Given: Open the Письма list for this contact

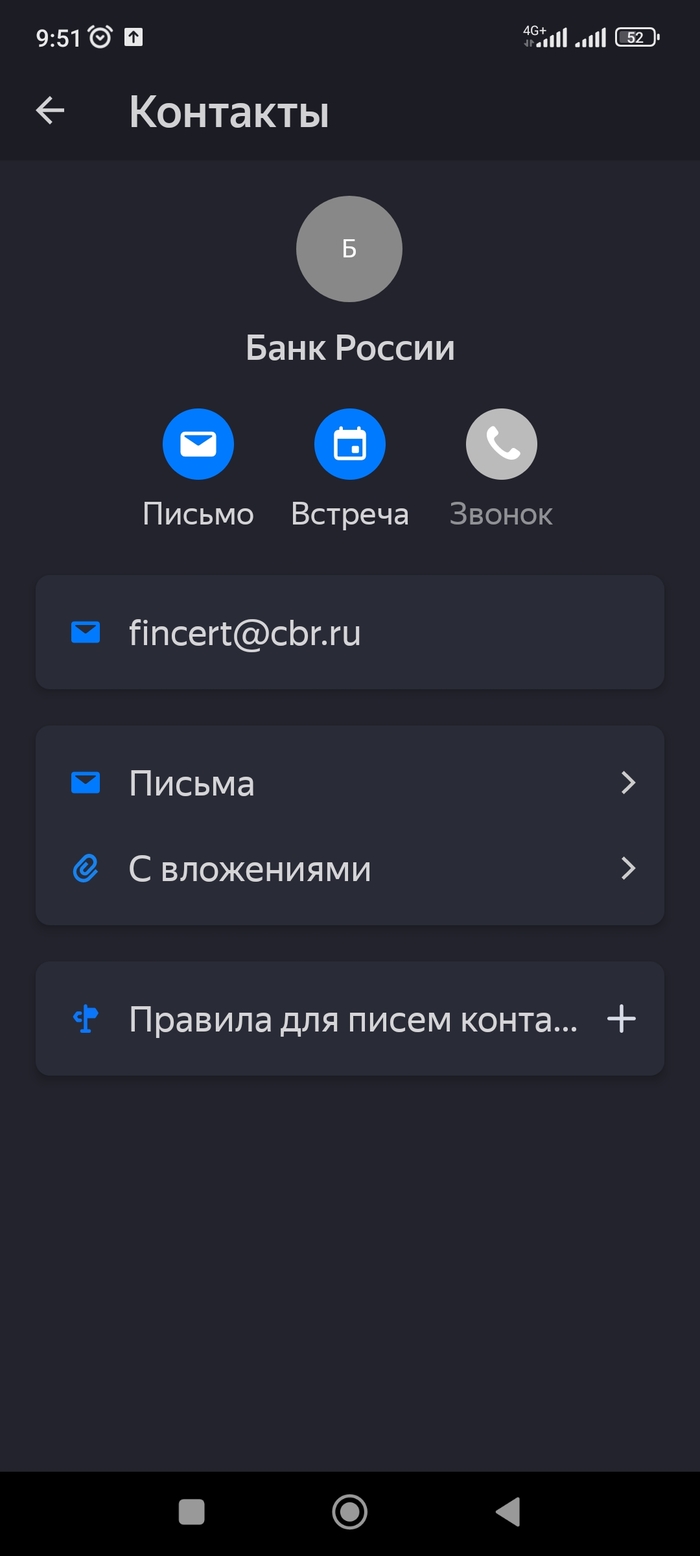Looking at the screenshot, I should click(x=350, y=783).
